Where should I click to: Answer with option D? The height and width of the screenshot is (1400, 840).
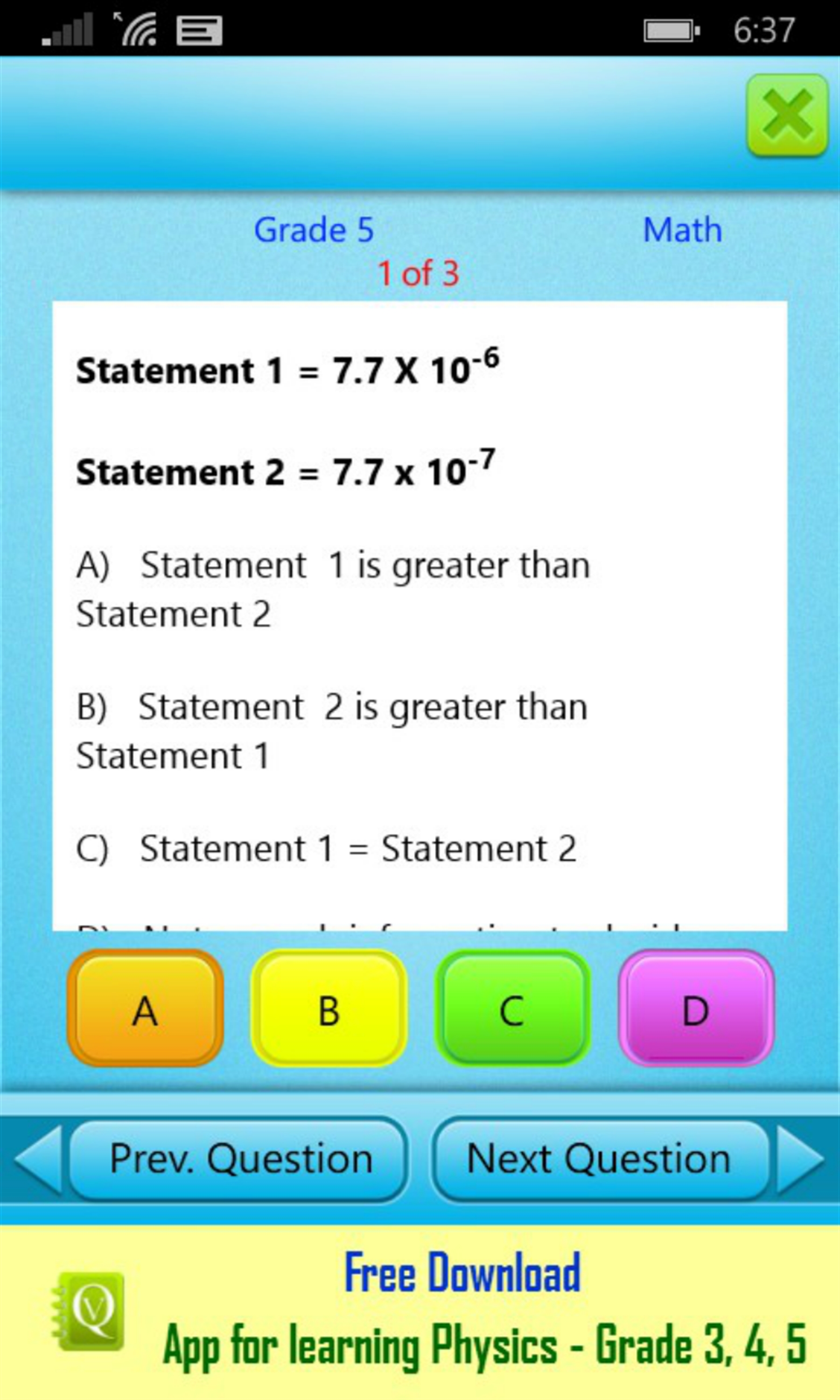696,1009
